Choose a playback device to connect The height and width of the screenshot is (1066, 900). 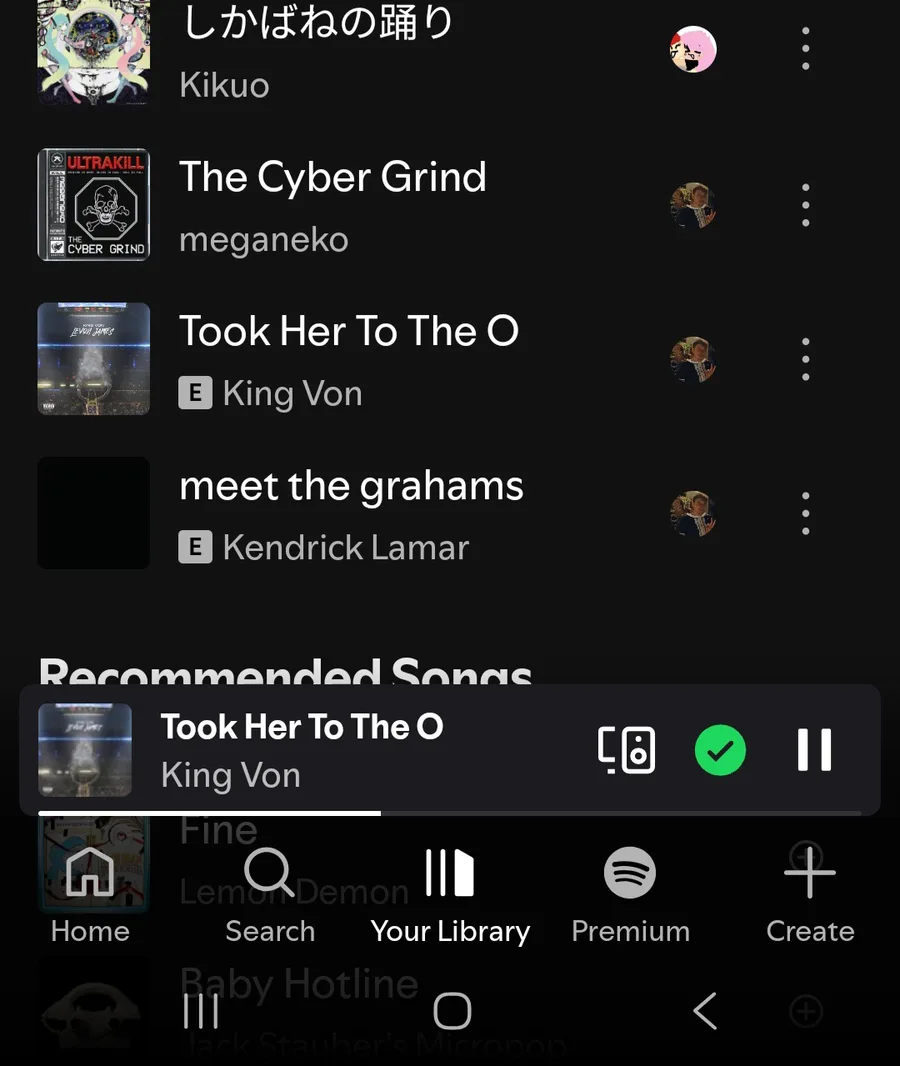coord(627,749)
